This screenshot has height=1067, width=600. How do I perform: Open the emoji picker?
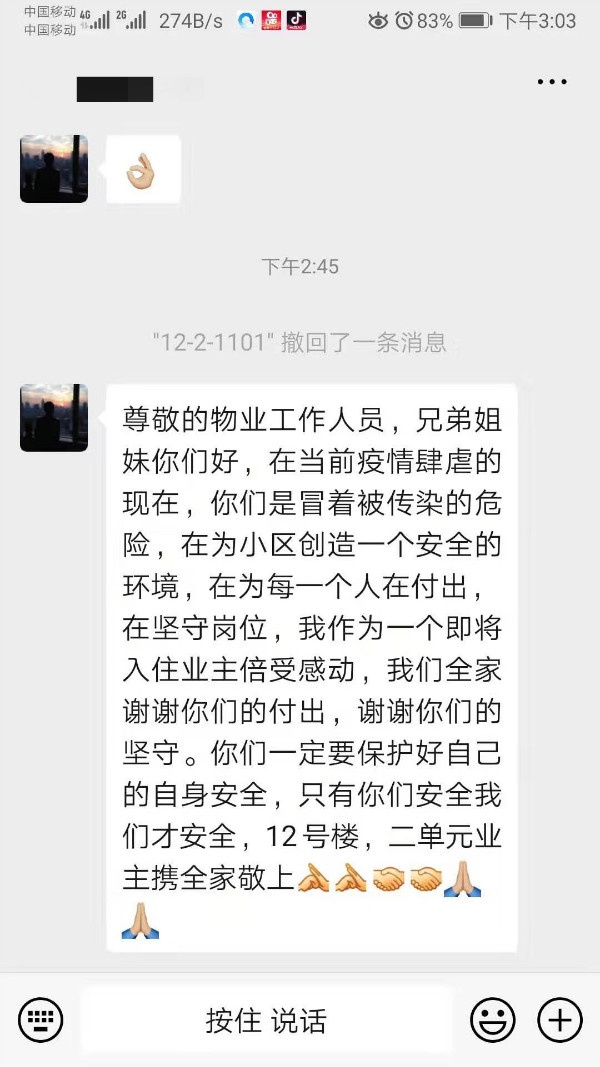tap(493, 1020)
